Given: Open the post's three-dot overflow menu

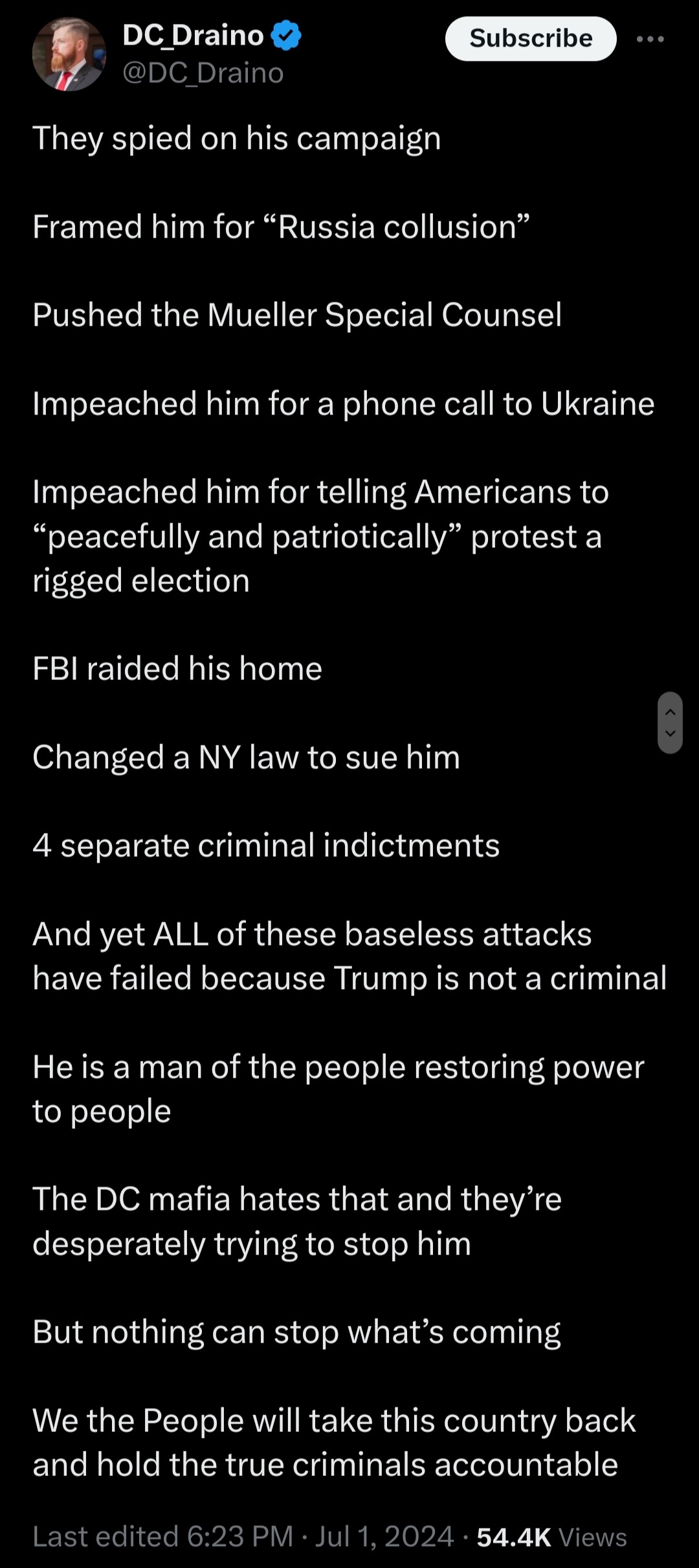Looking at the screenshot, I should tap(650, 39).
